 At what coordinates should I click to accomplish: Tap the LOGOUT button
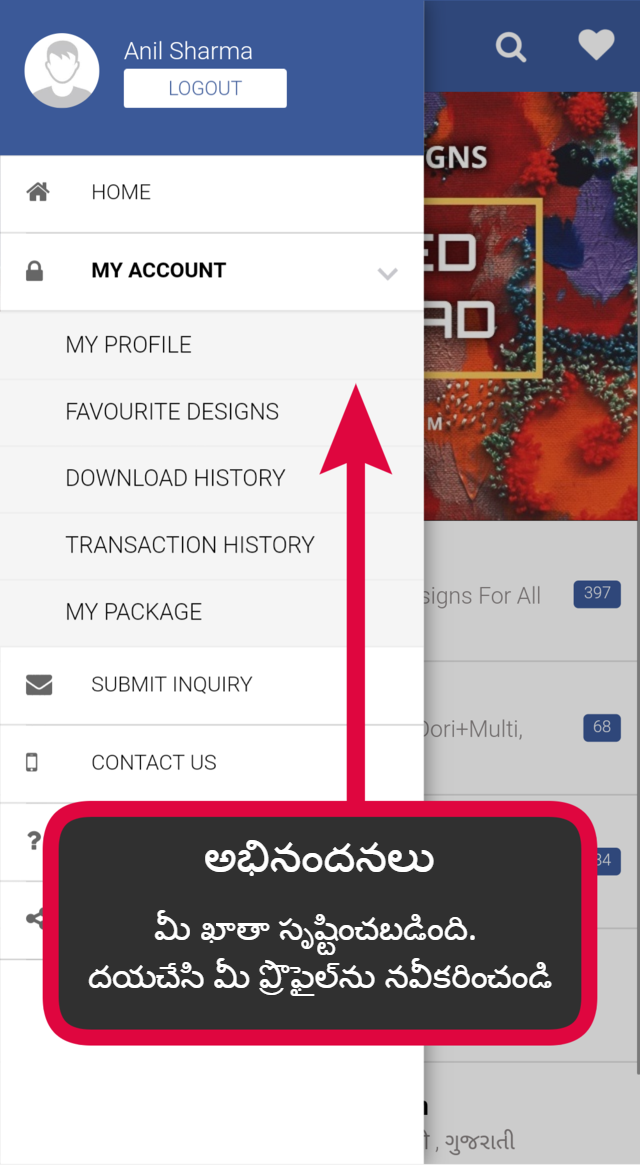pyautogui.click(x=205, y=88)
